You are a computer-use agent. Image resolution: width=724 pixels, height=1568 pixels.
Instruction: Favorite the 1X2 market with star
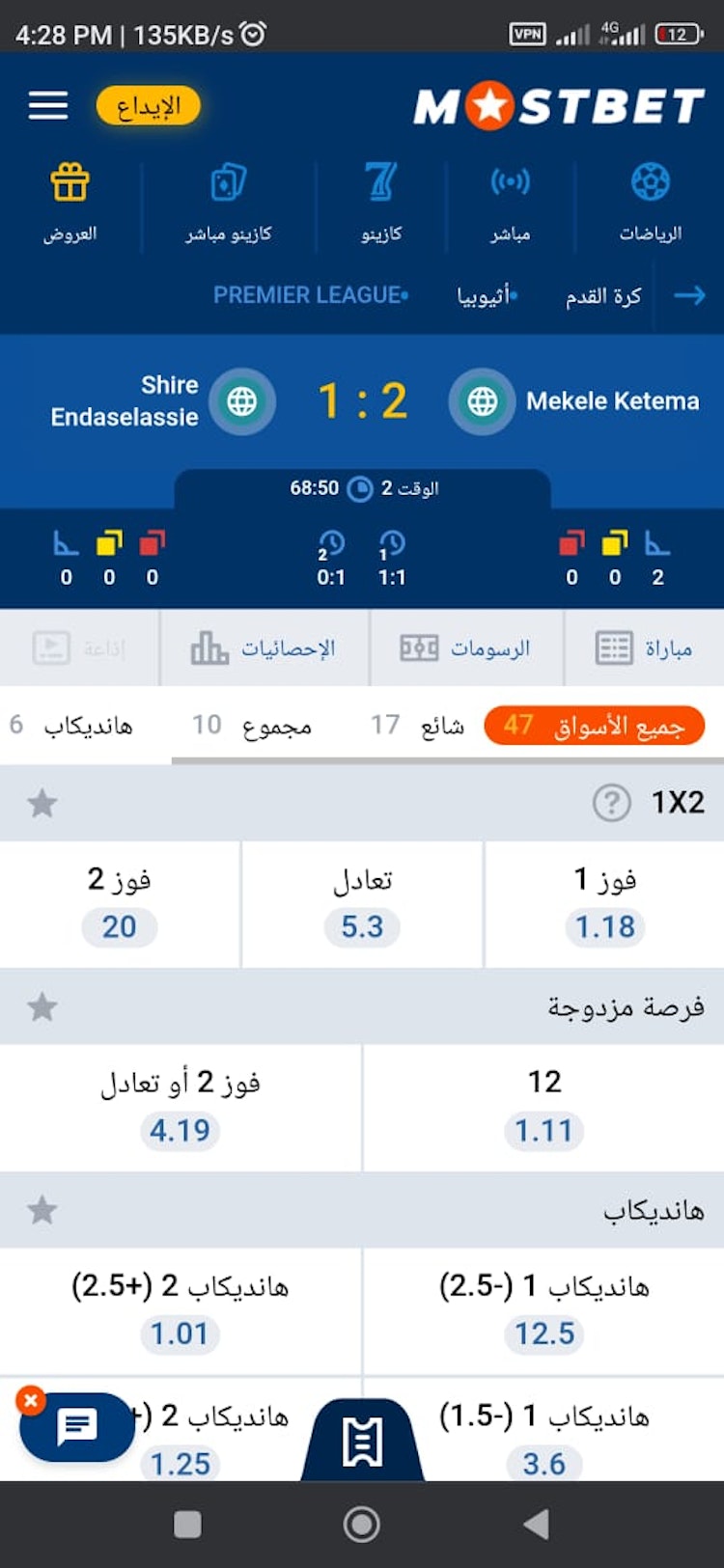pos(42,803)
